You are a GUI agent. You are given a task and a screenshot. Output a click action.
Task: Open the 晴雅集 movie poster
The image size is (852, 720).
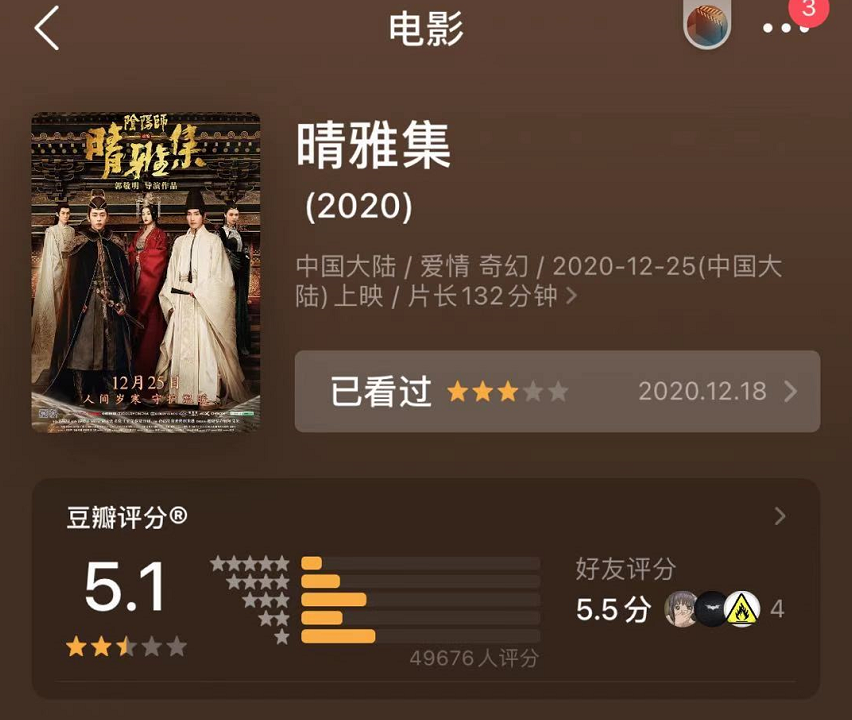(x=146, y=272)
